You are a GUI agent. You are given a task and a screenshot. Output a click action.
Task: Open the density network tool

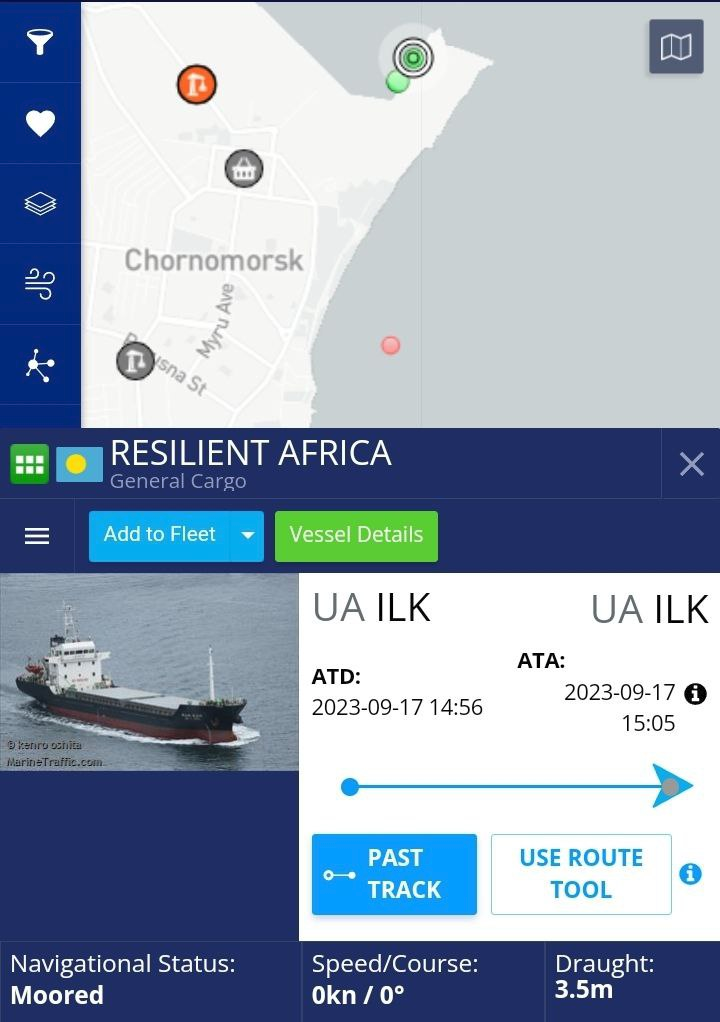40,366
